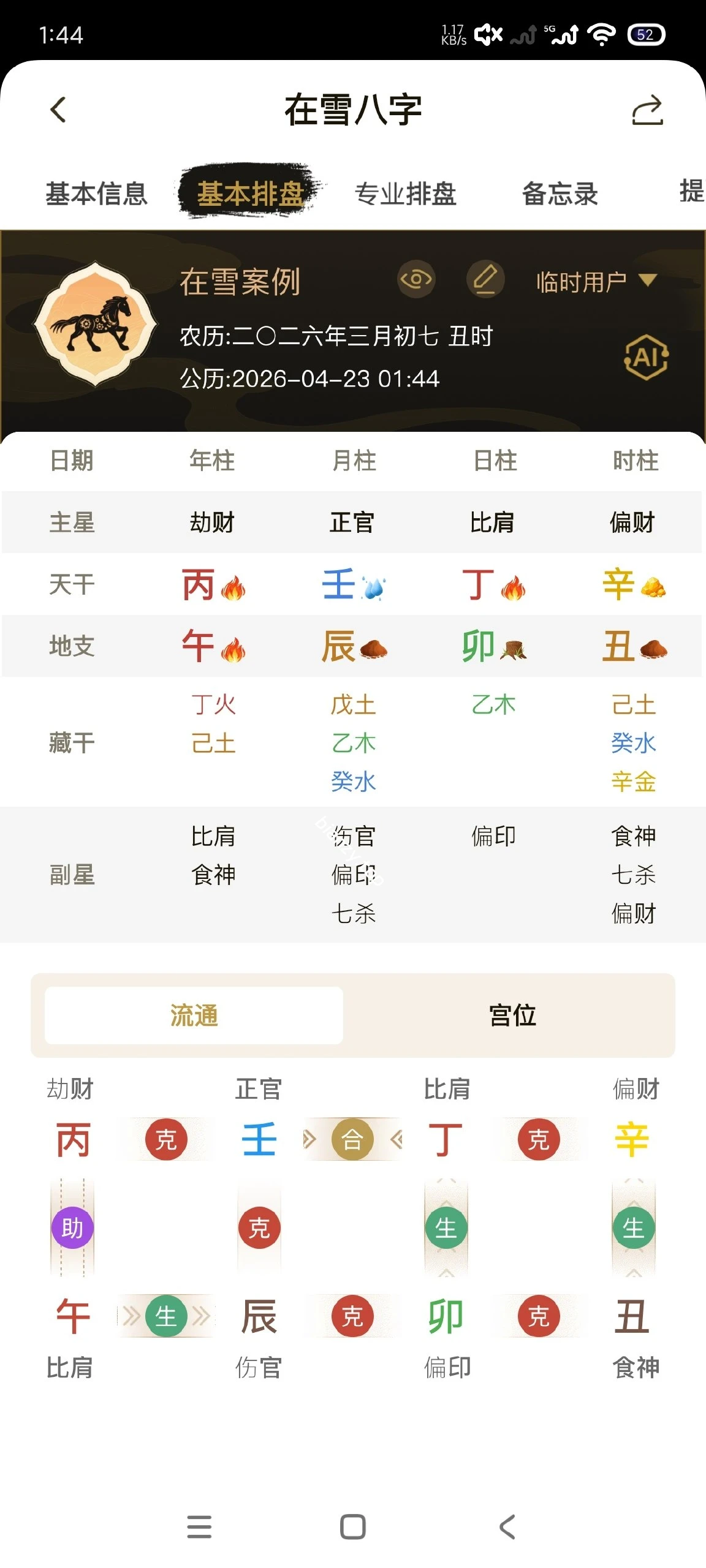This screenshot has height=1568, width=706.
Task: Toggle the eye visibility icon beside 在雪案例
Action: tap(416, 279)
